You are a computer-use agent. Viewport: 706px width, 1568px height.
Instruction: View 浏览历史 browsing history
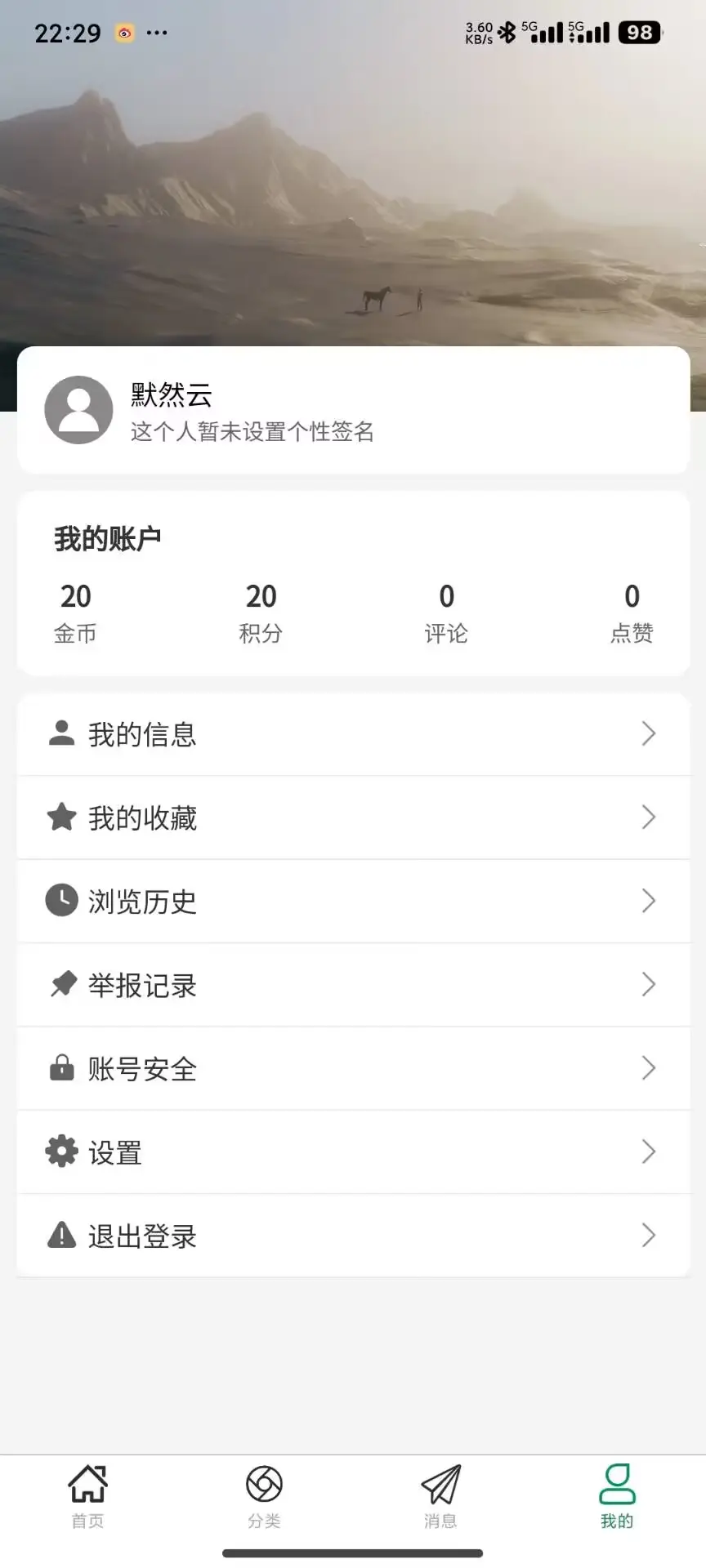pyautogui.click(x=353, y=902)
